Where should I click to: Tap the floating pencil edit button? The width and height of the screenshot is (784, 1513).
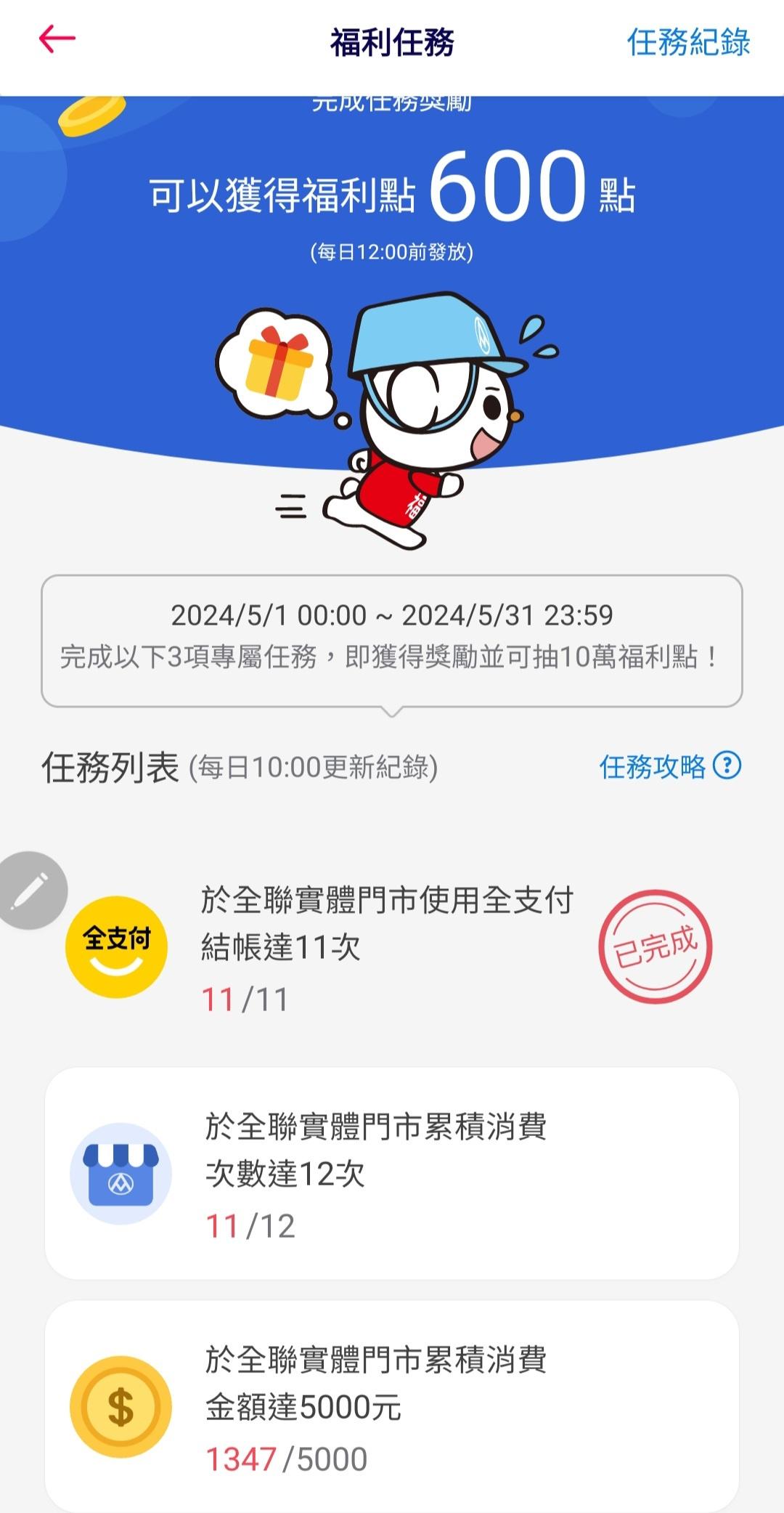(x=31, y=891)
